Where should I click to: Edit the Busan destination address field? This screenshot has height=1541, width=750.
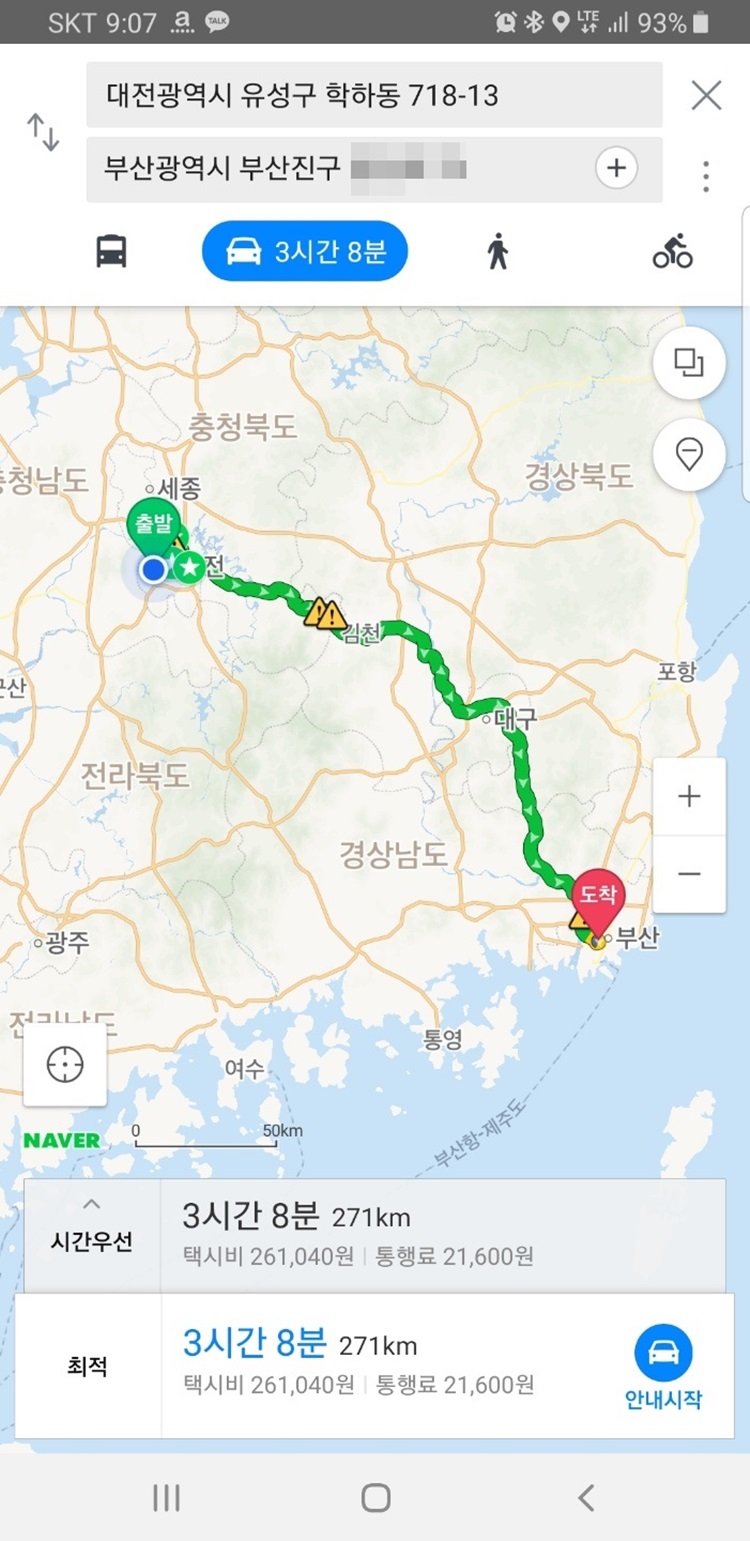pyautogui.click(x=340, y=168)
